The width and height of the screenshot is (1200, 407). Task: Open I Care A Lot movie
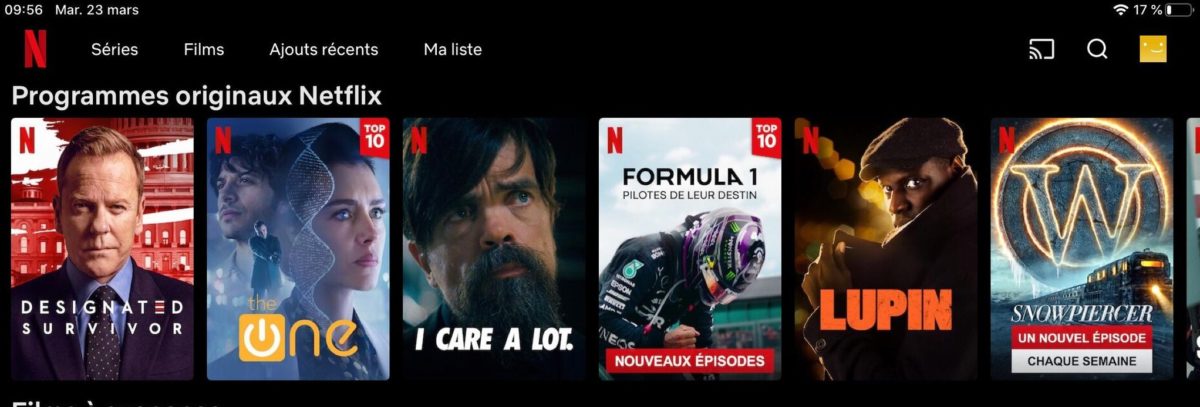494,249
